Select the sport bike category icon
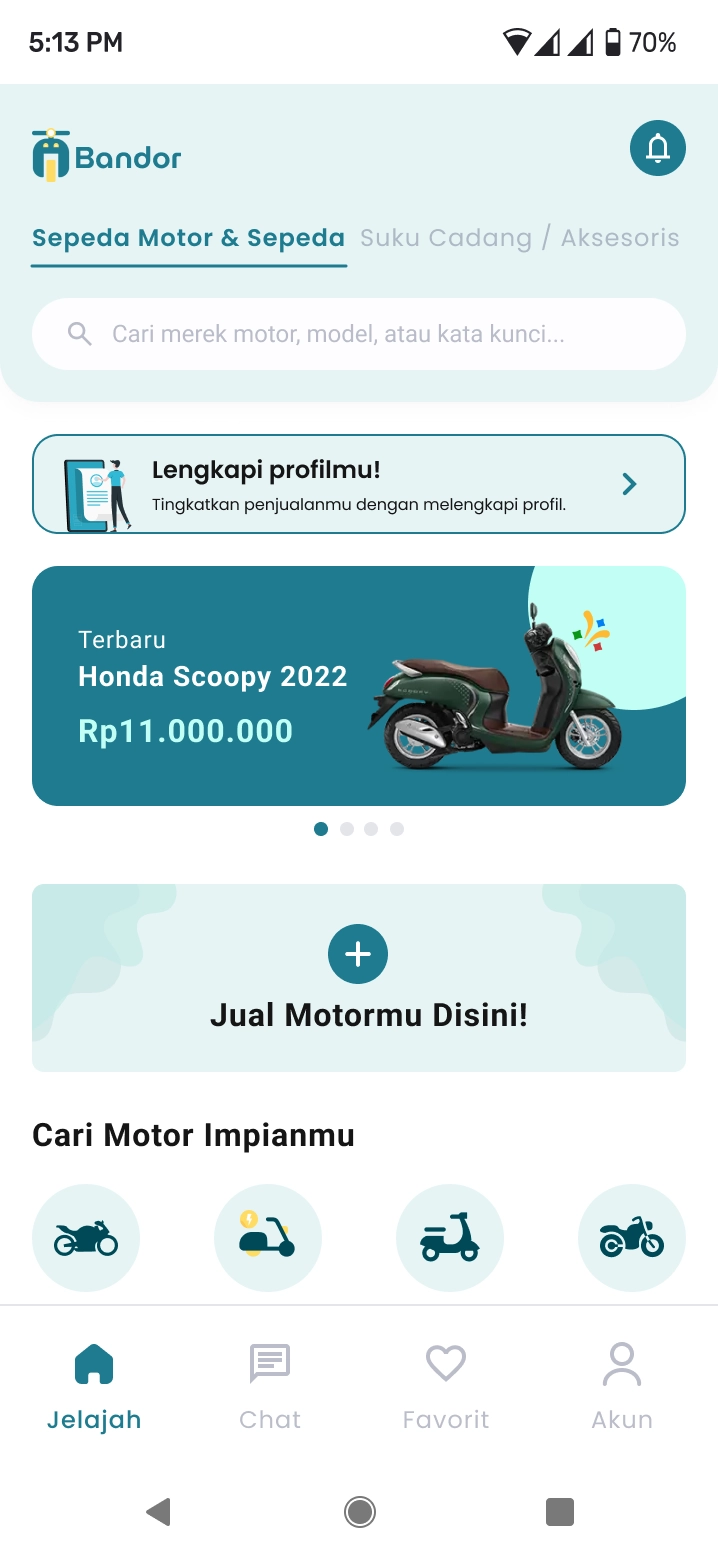The image size is (718, 1560). [x=86, y=1238]
